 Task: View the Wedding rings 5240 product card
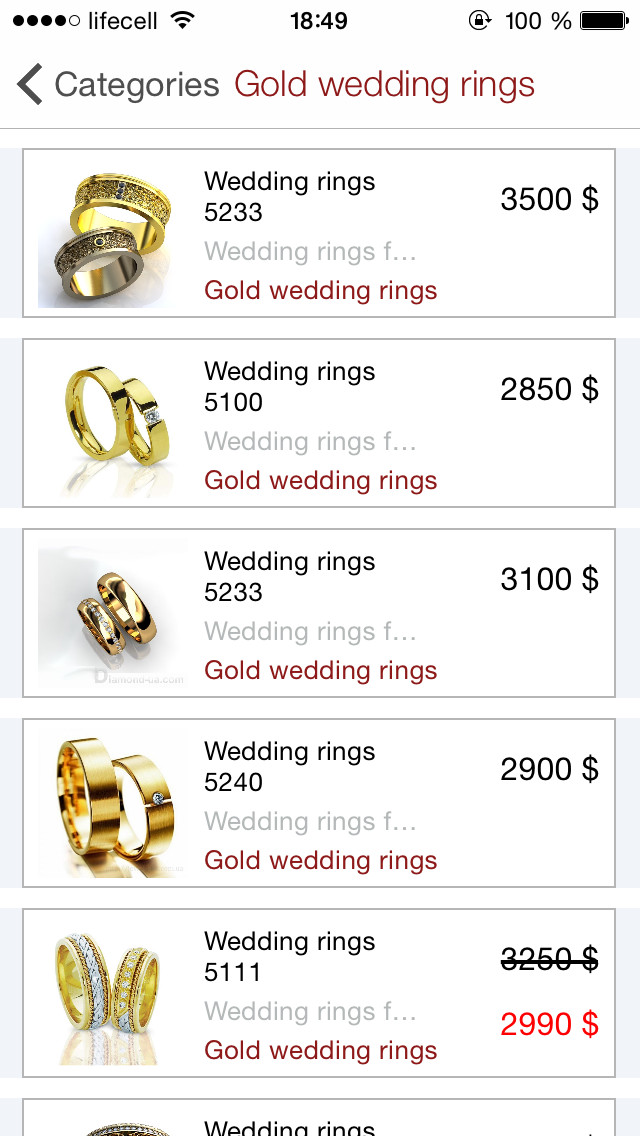[318, 803]
